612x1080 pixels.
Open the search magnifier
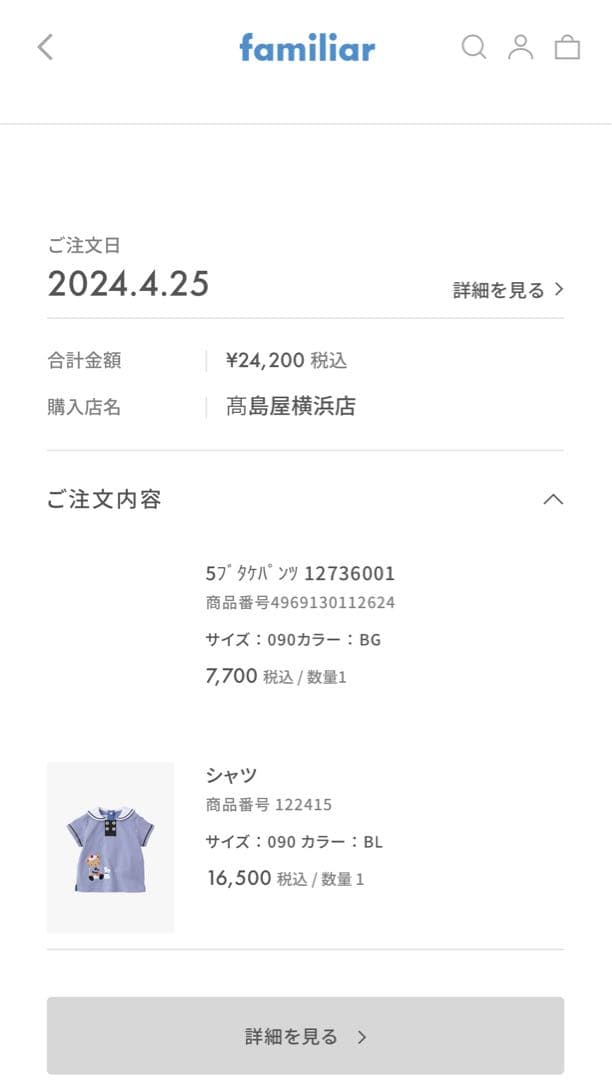point(473,47)
